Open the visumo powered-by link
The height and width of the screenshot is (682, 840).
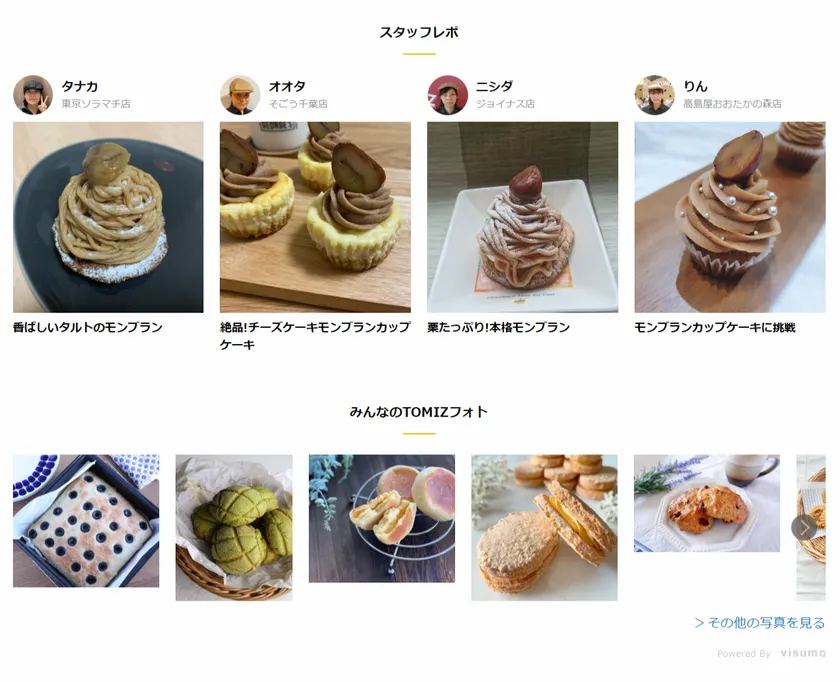802,653
